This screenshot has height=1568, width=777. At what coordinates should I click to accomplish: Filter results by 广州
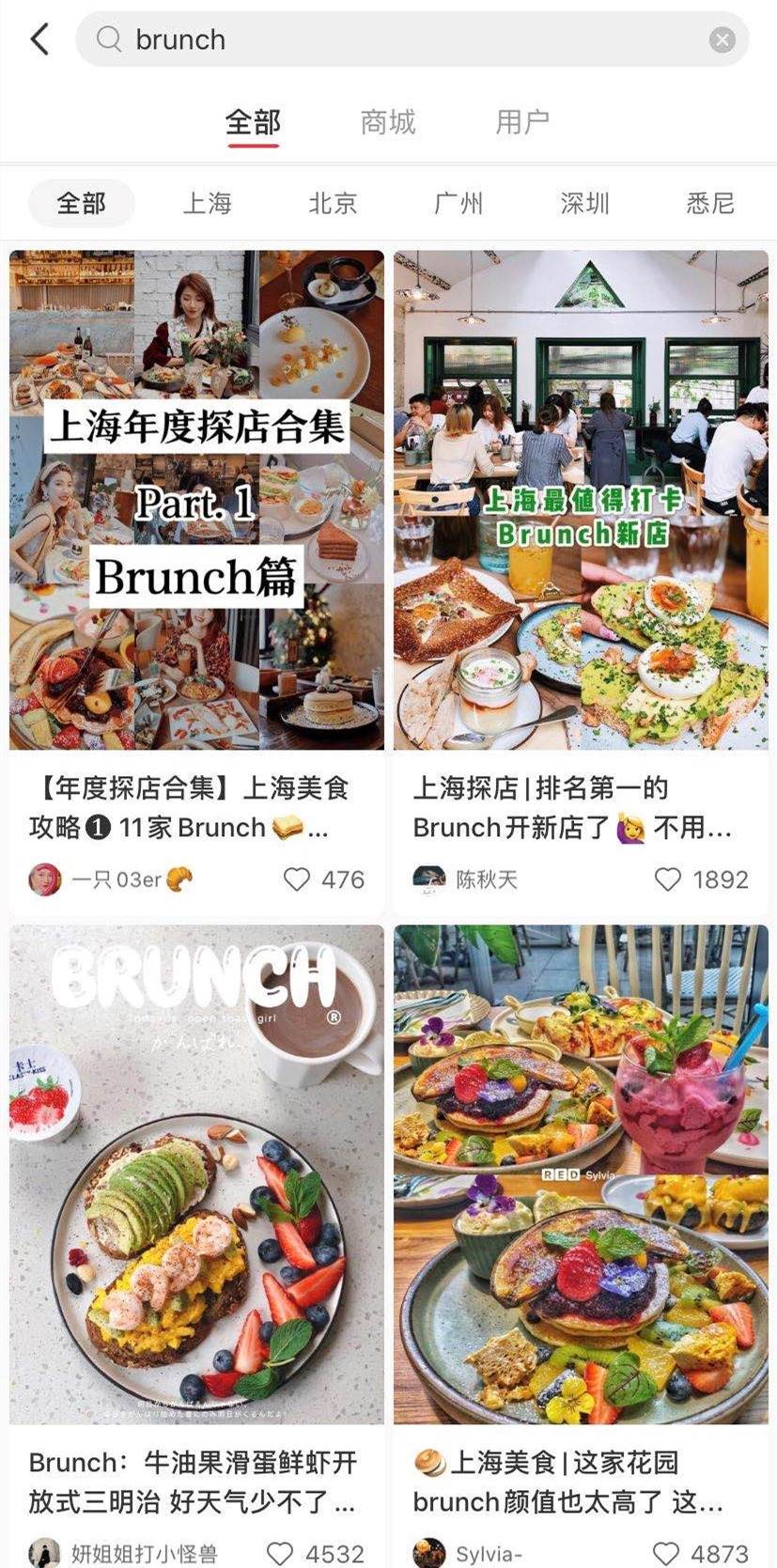click(458, 203)
